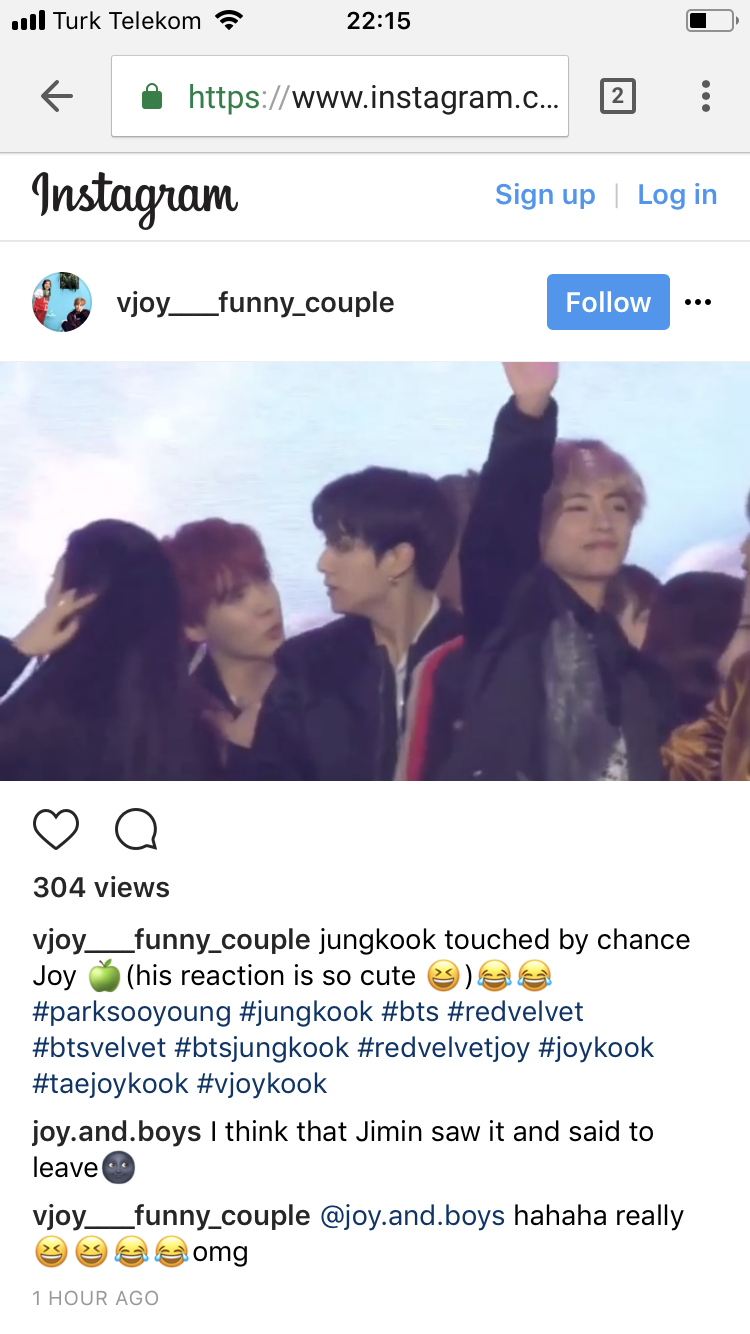Visit commenter joy.and.boys profile
Screen dimensions: 750x1334
click(x=117, y=1132)
